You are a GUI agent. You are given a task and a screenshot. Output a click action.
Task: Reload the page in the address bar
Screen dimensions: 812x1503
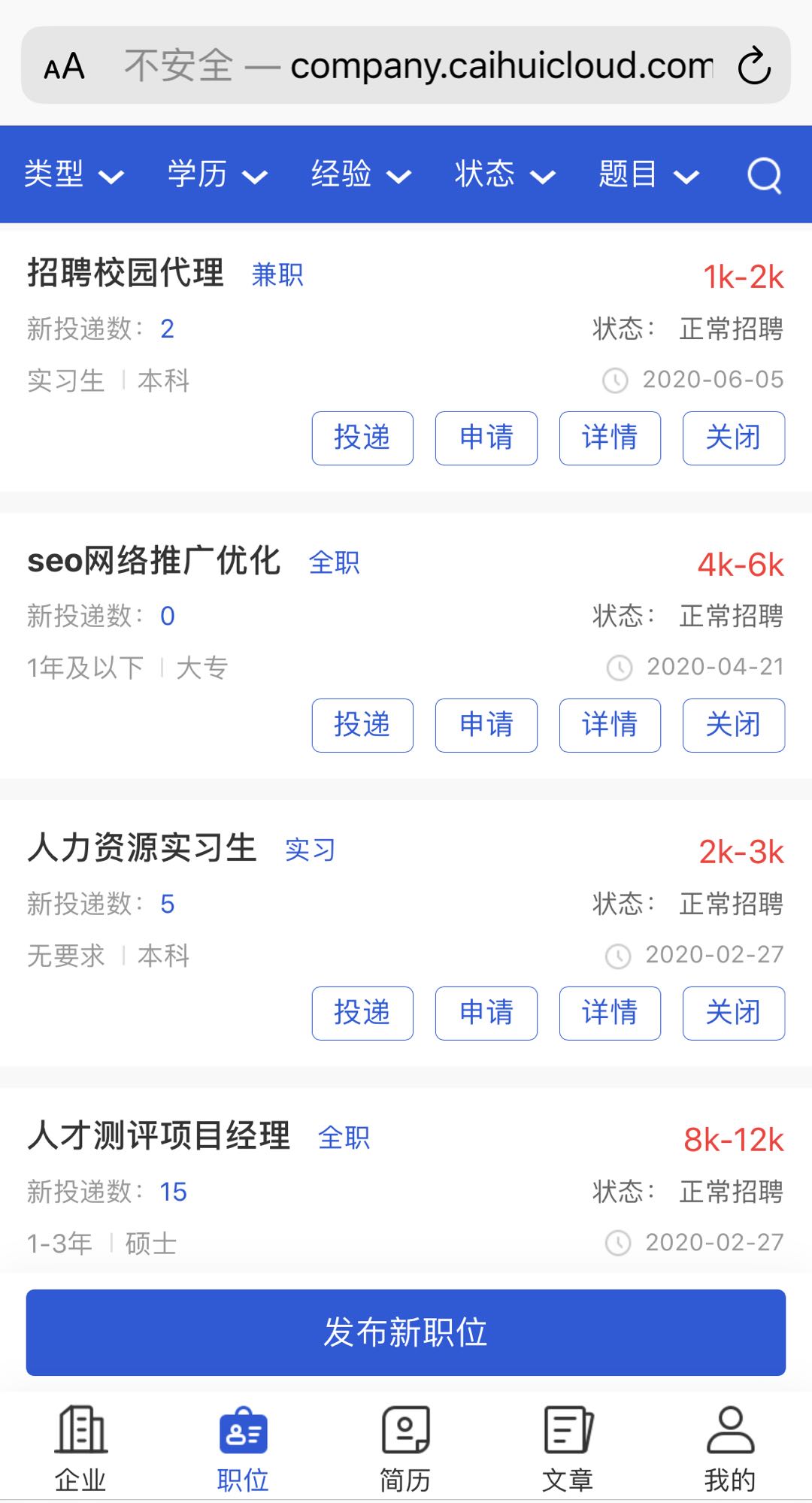pos(754,66)
